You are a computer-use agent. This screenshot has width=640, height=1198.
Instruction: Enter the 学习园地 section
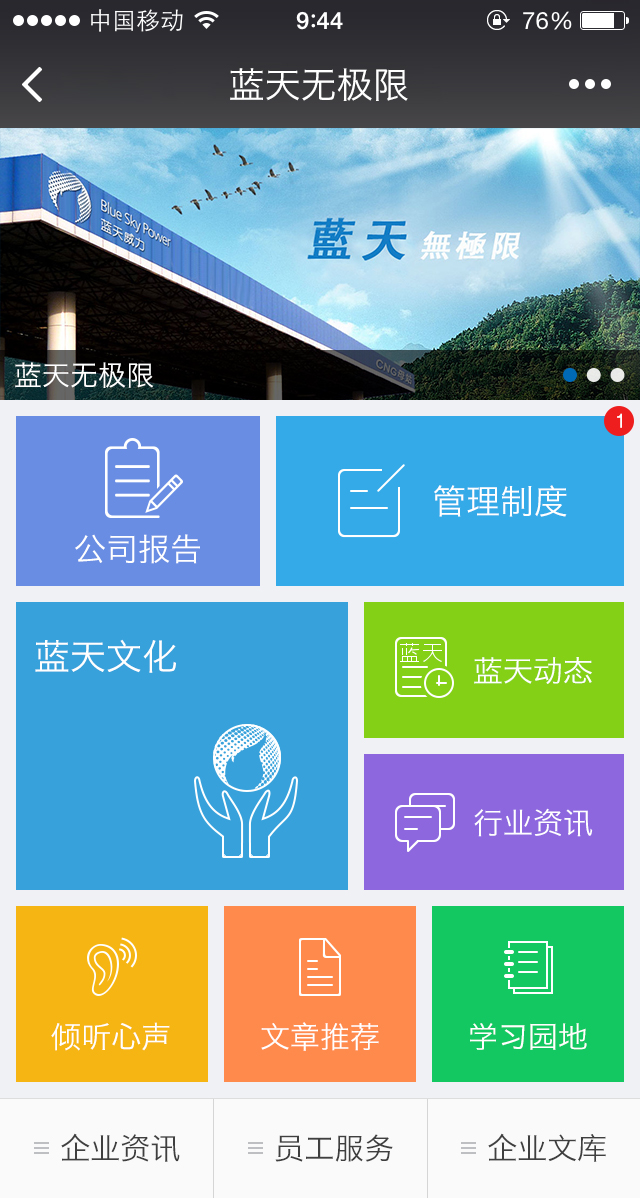click(x=528, y=994)
